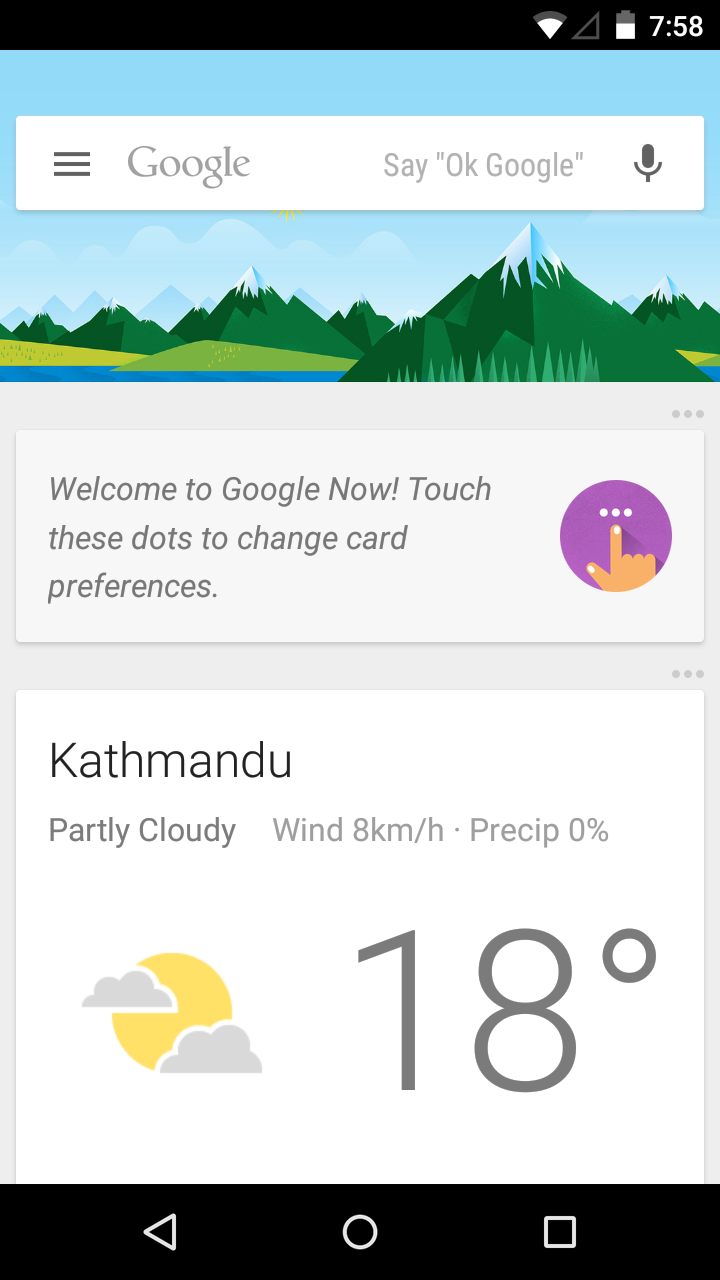Open card preferences via the welcome card's dots

[688, 413]
